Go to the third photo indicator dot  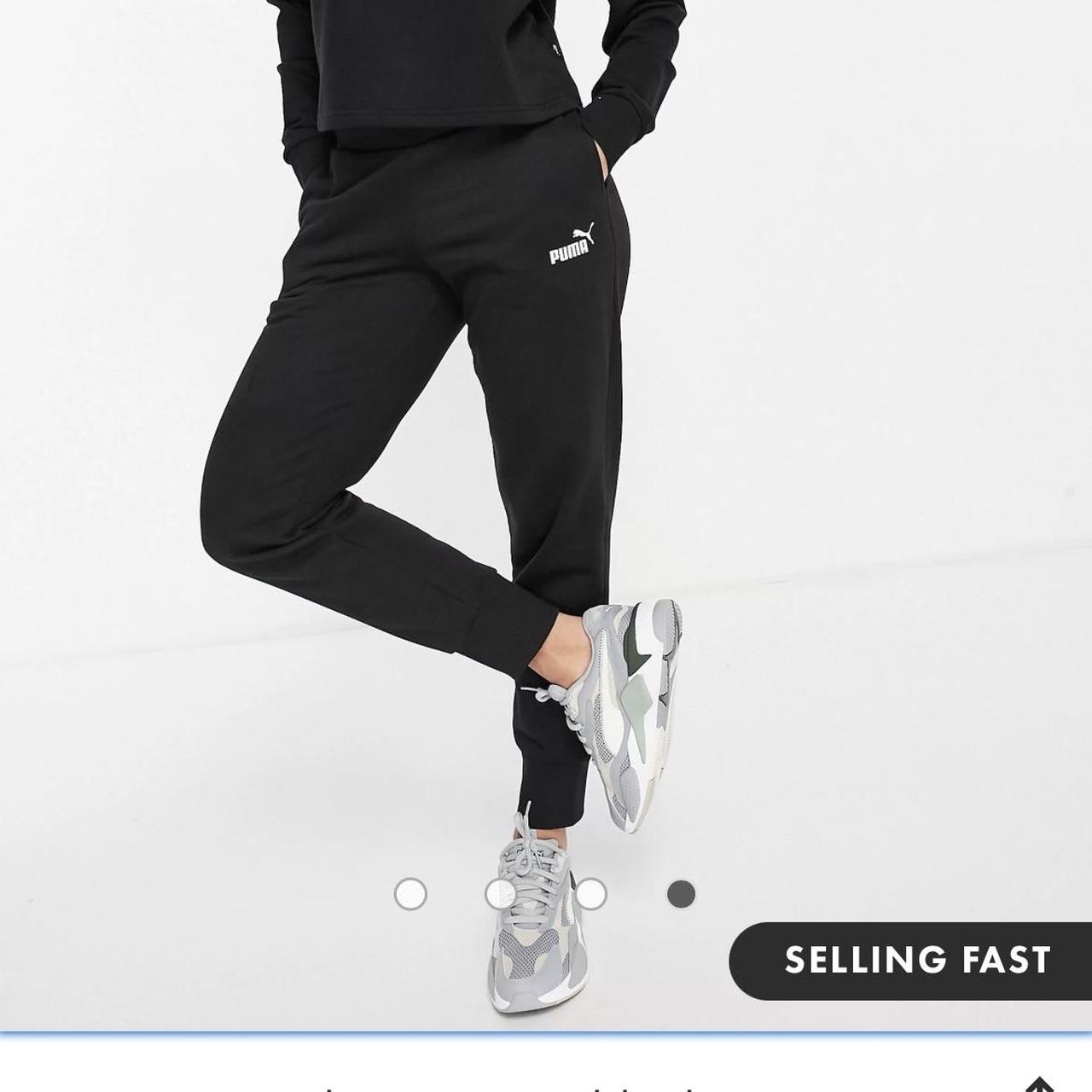coord(590,894)
